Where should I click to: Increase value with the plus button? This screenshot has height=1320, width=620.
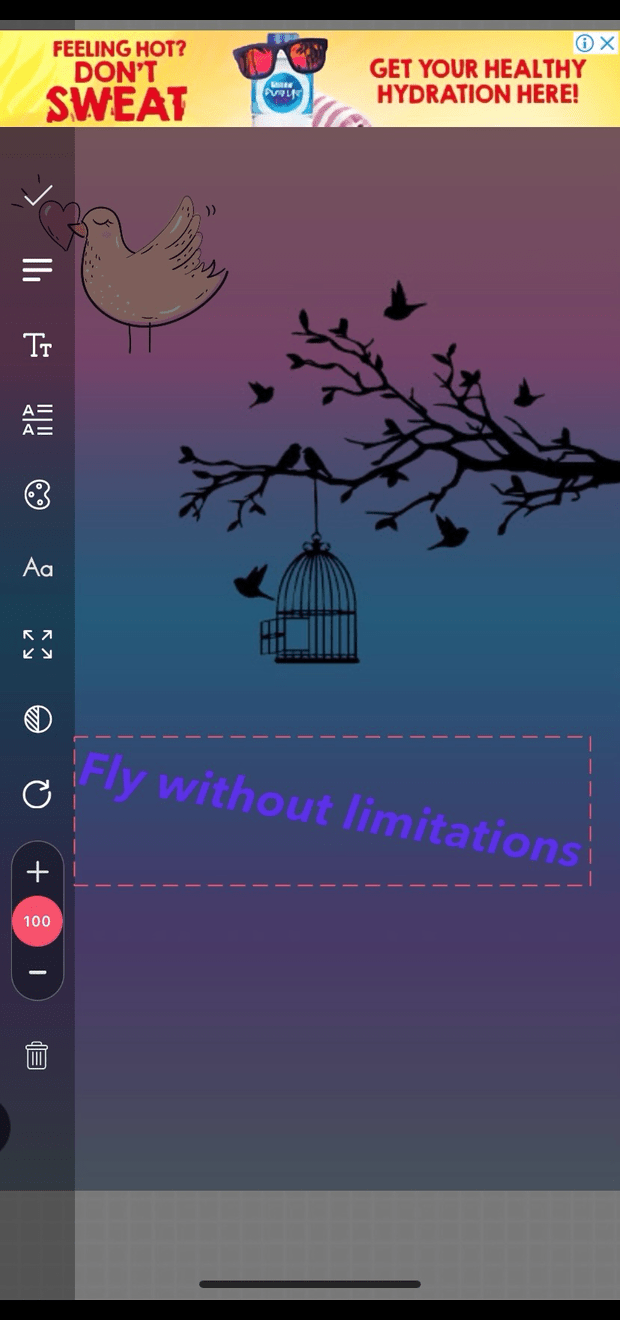pos(37,872)
